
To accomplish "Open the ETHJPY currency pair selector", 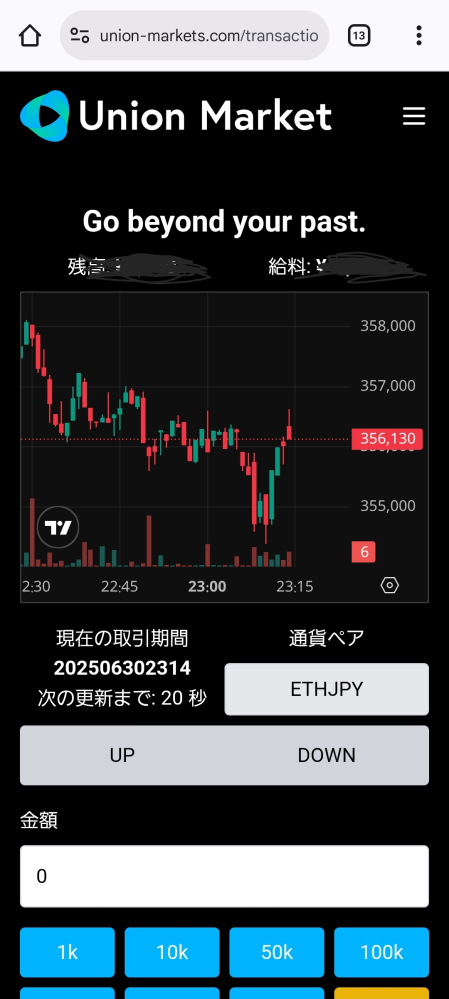I will pyautogui.click(x=326, y=689).
